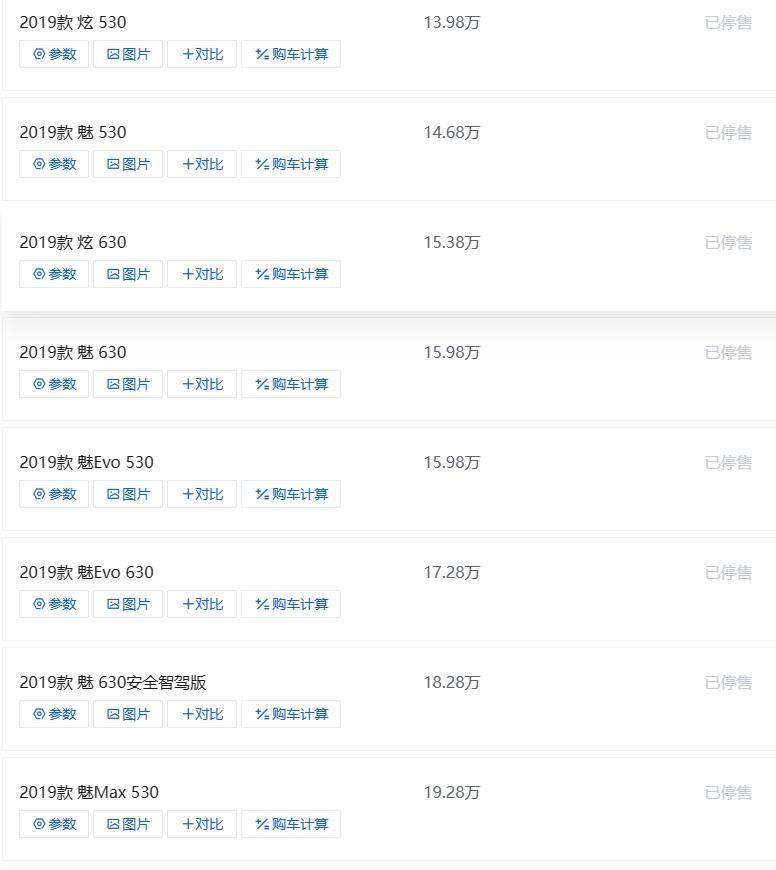View 图片 of 2019款 炫 530
This screenshot has height=870, width=776.
click(x=128, y=54)
